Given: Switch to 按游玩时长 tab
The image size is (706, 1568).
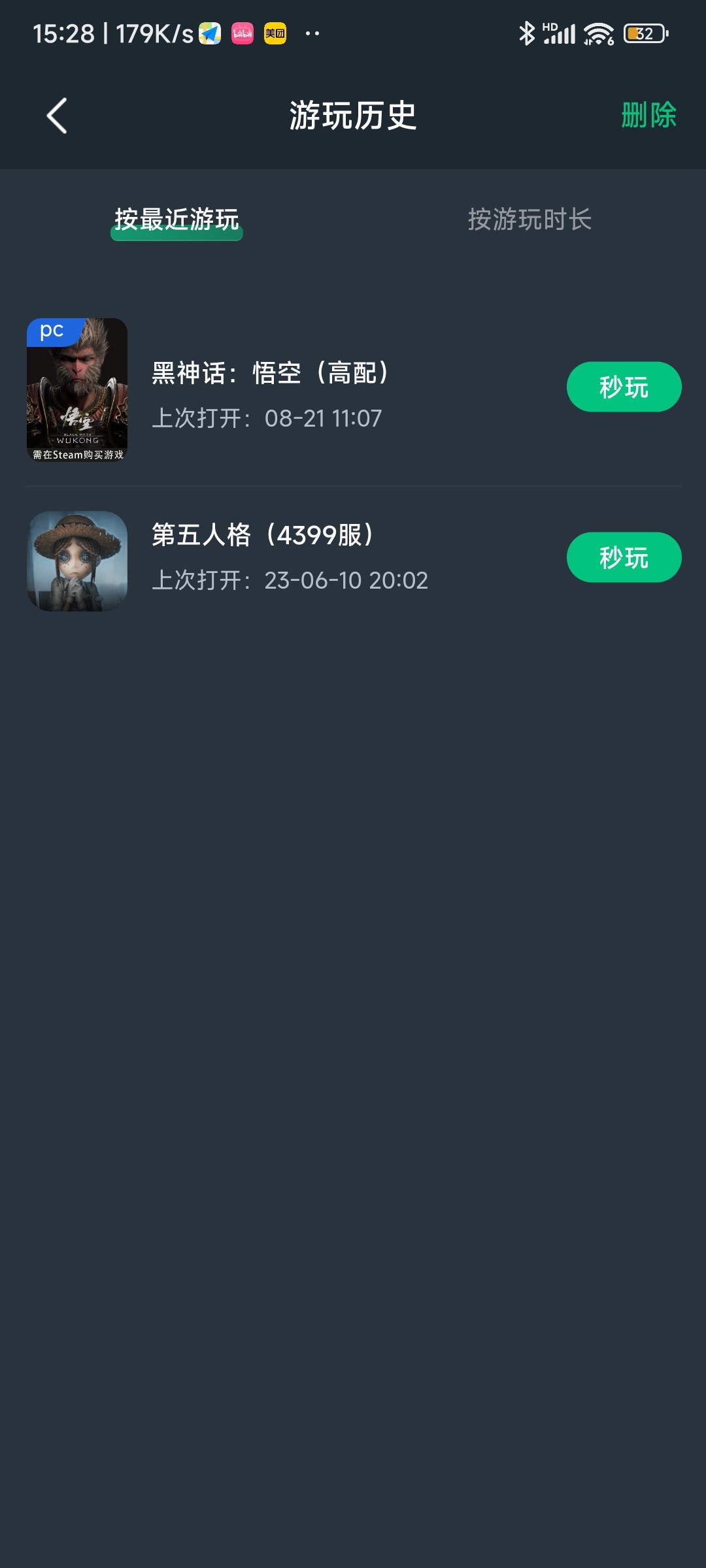Looking at the screenshot, I should click(529, 220).
